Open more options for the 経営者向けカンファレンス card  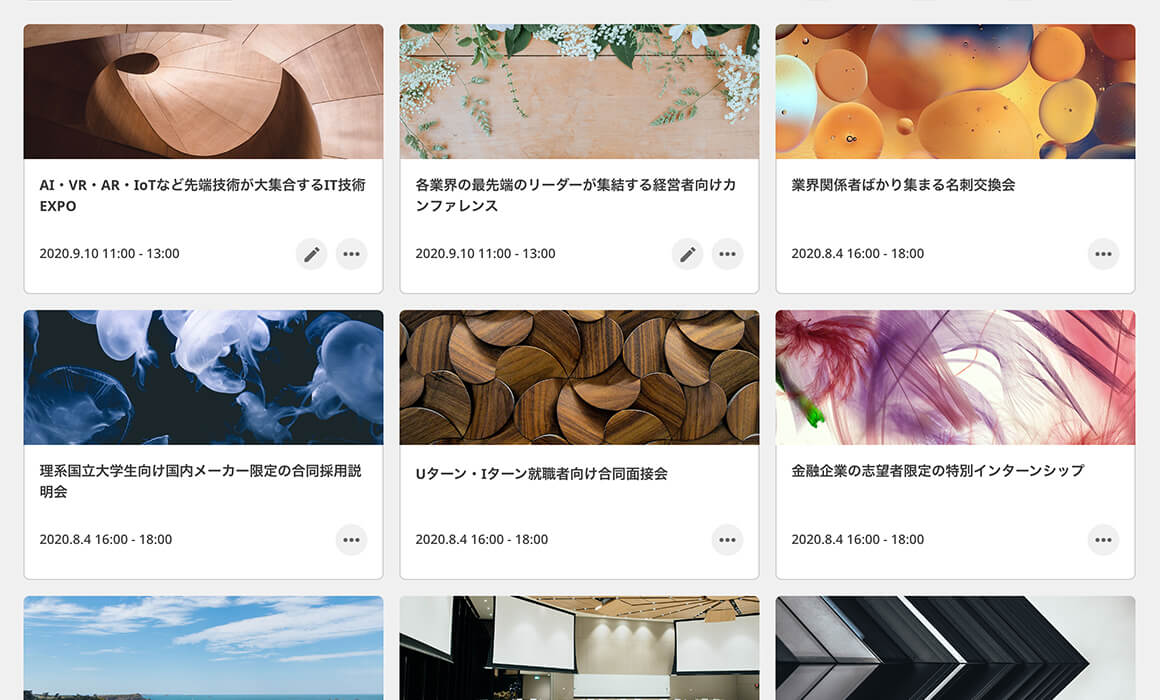pyautogui.click(x=727, y=254)
